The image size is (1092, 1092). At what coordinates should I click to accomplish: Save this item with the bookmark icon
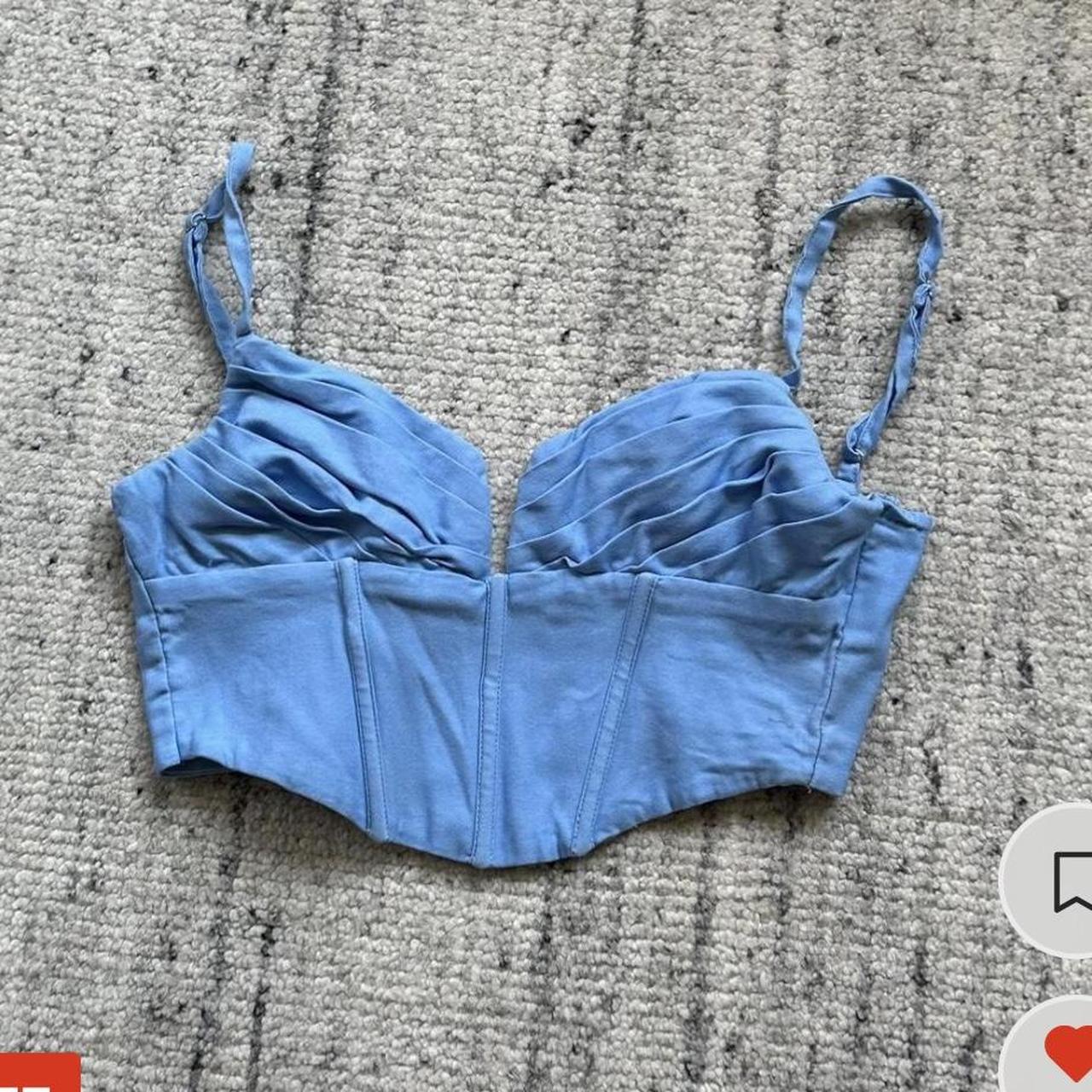1066,883
